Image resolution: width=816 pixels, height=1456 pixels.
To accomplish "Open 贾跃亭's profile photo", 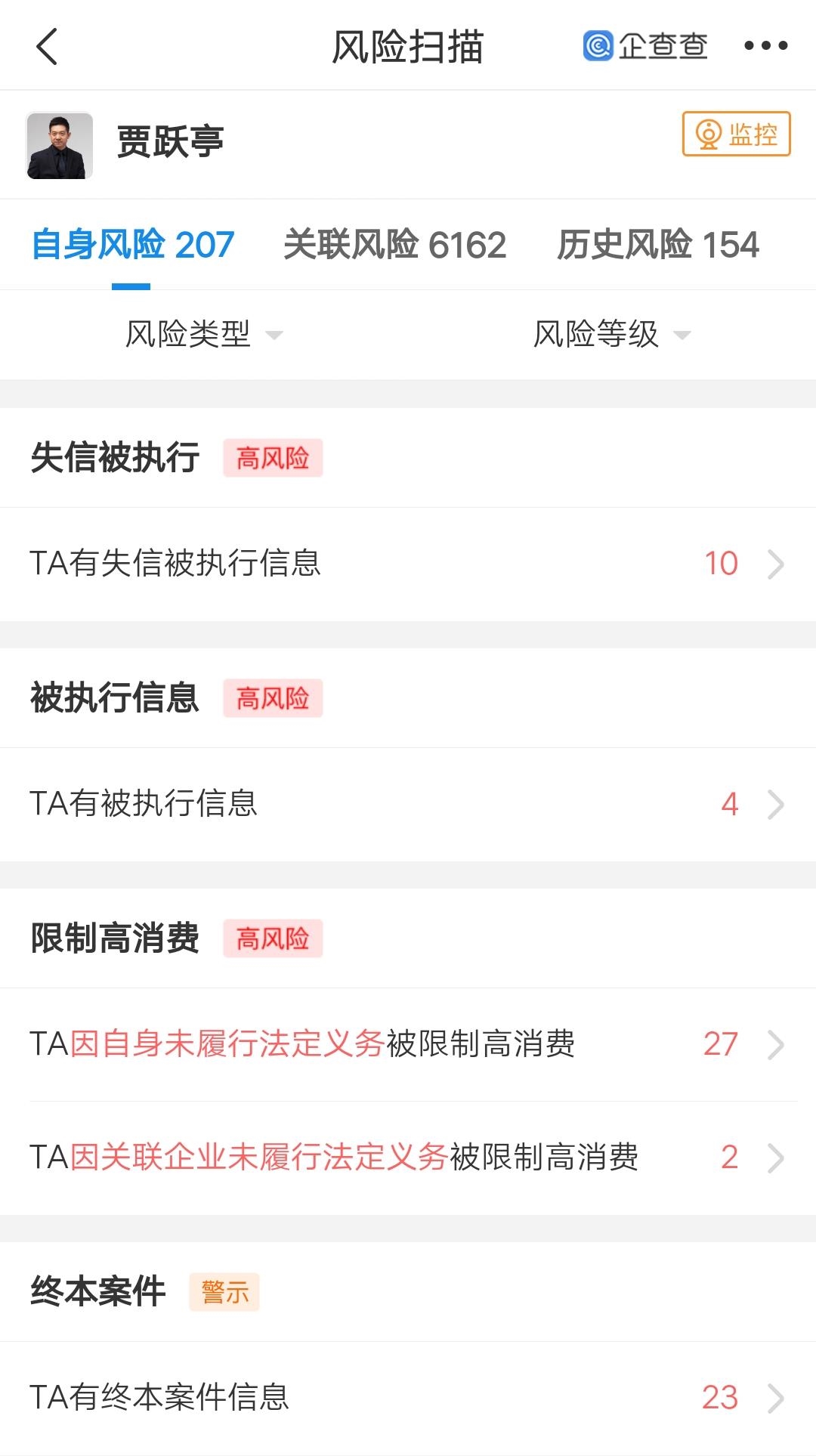I will point(60,145).
